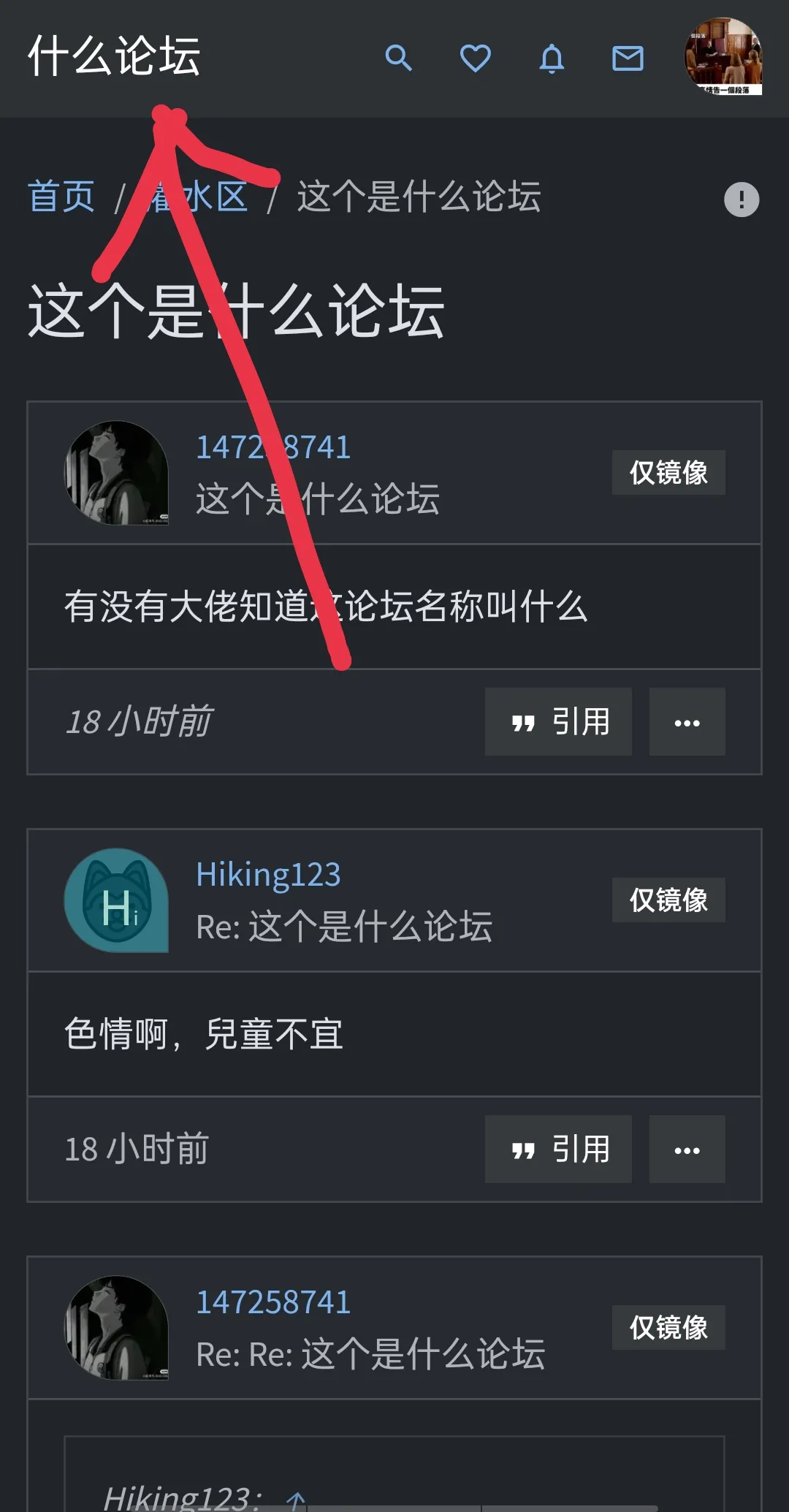Open the notifications bell

[552, 58]
